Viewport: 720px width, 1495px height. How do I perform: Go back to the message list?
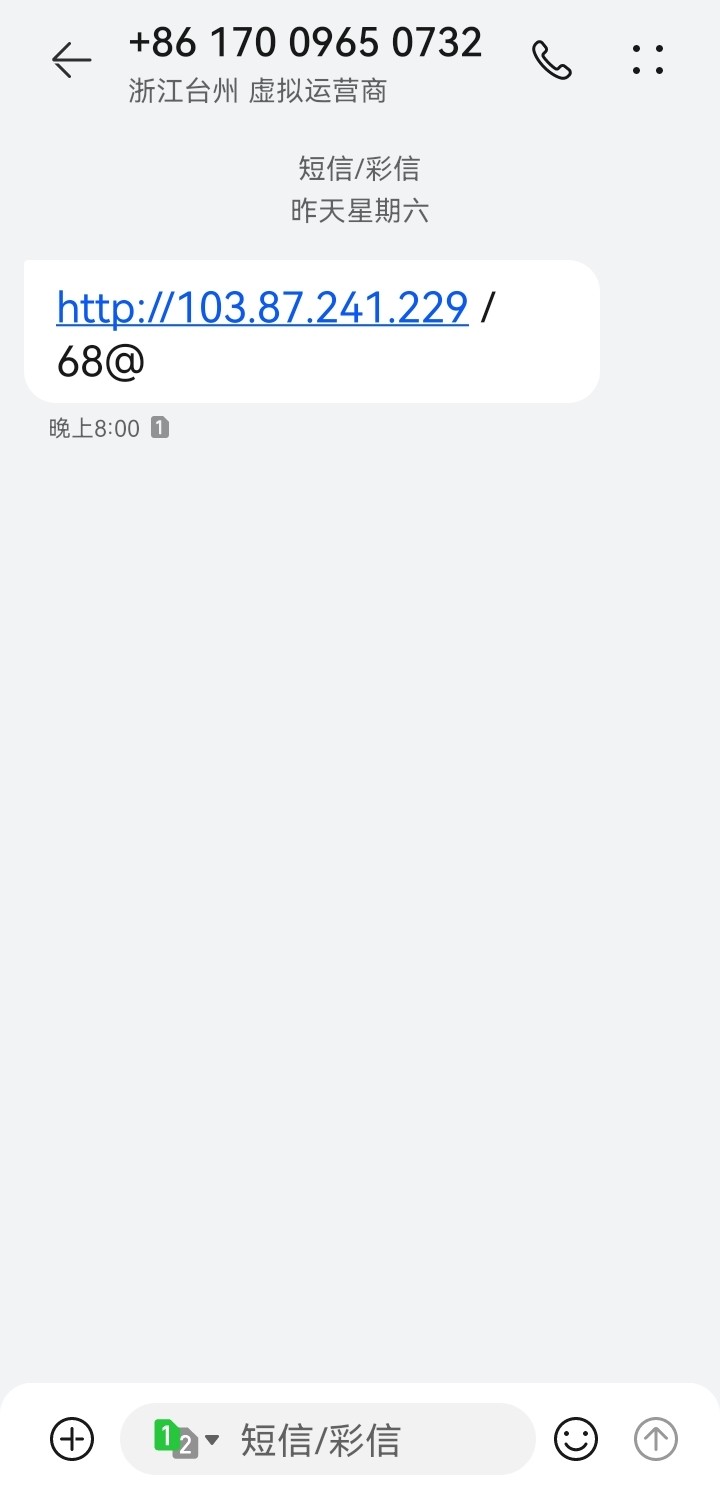[71, 61]
